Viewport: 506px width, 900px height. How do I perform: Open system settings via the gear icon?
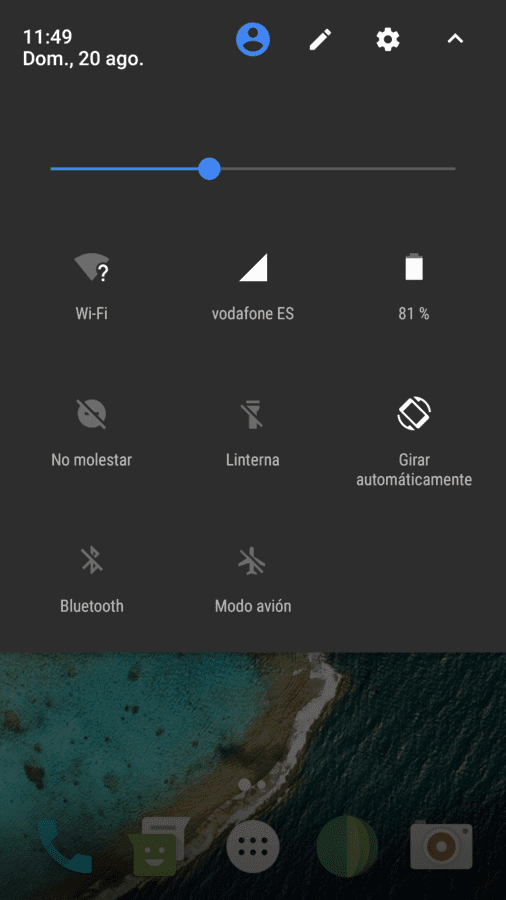pyautogui.click(x=388, y=40)
